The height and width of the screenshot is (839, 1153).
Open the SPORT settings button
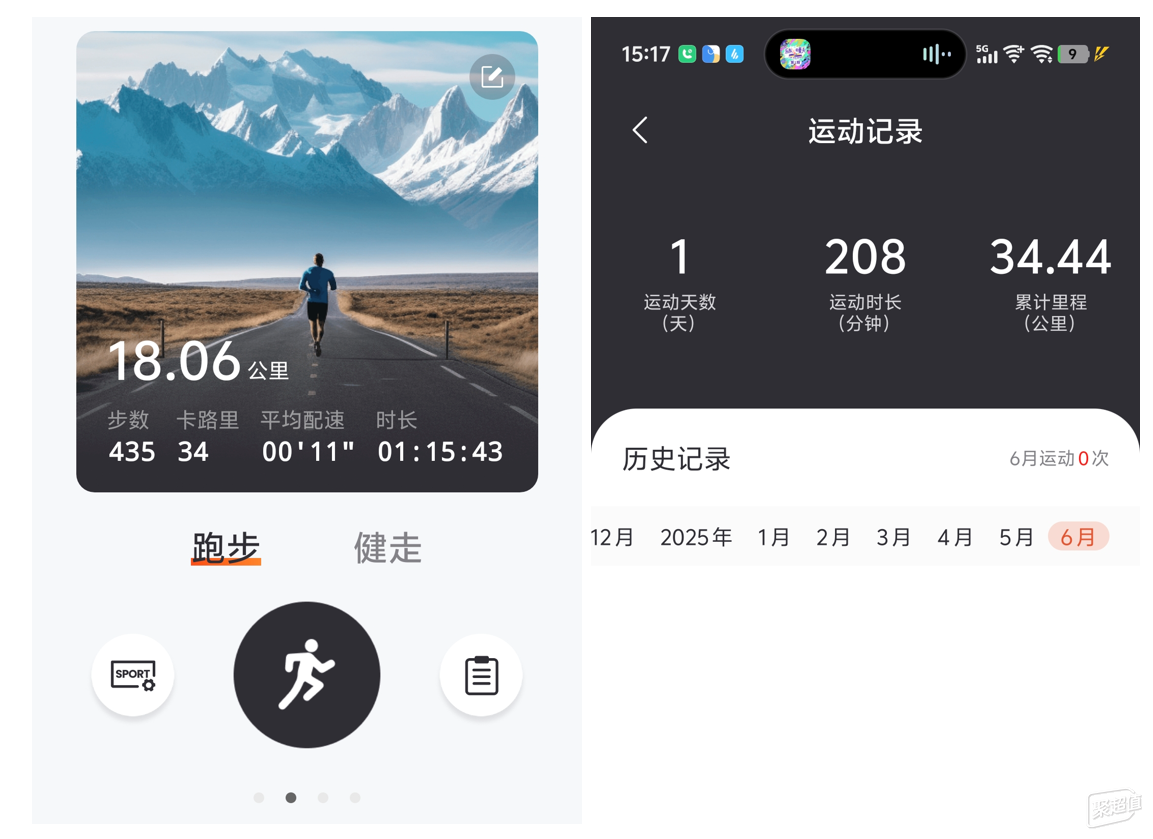133,675
